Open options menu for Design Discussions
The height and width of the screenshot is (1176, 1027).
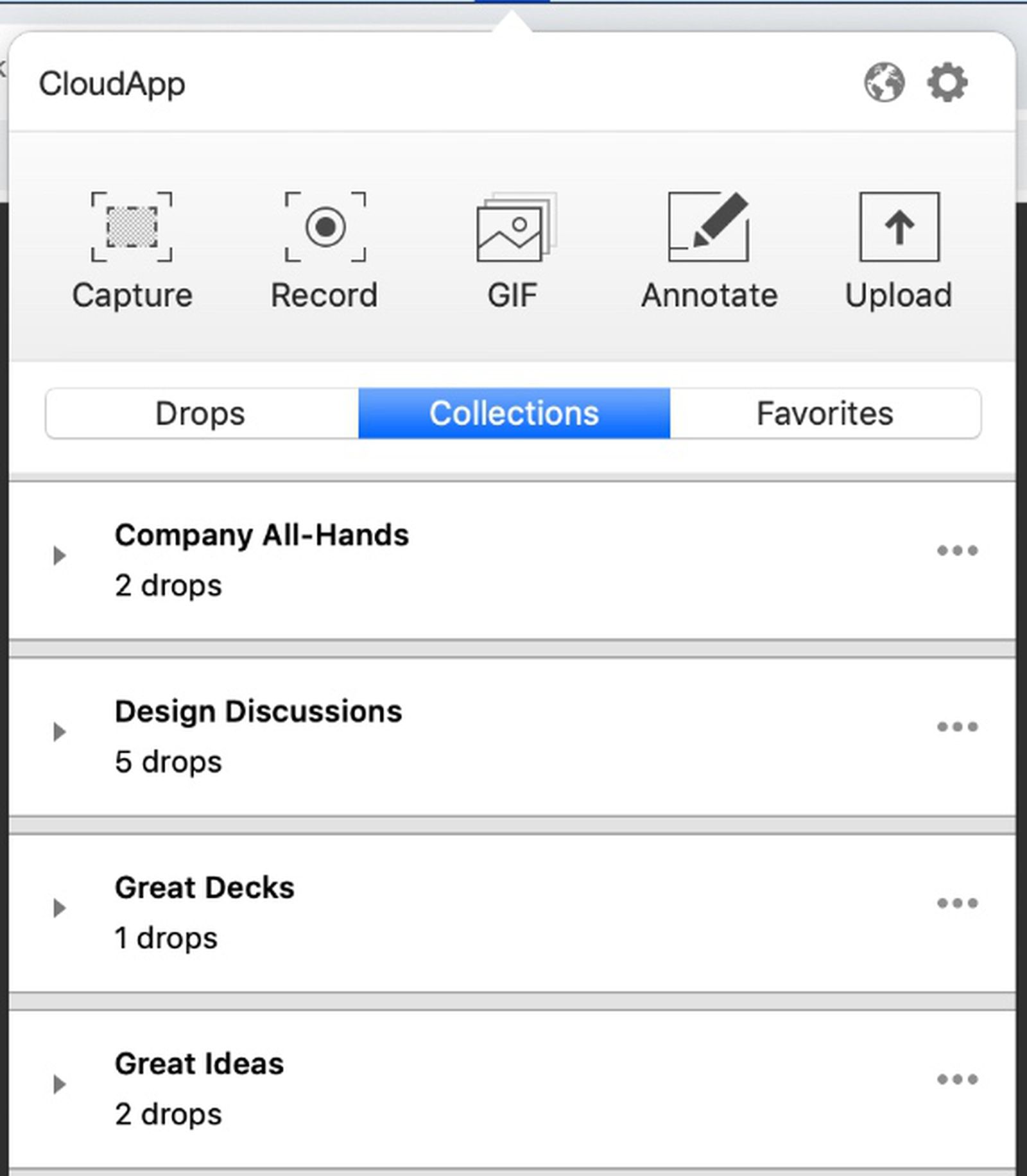tap(956, 726)
